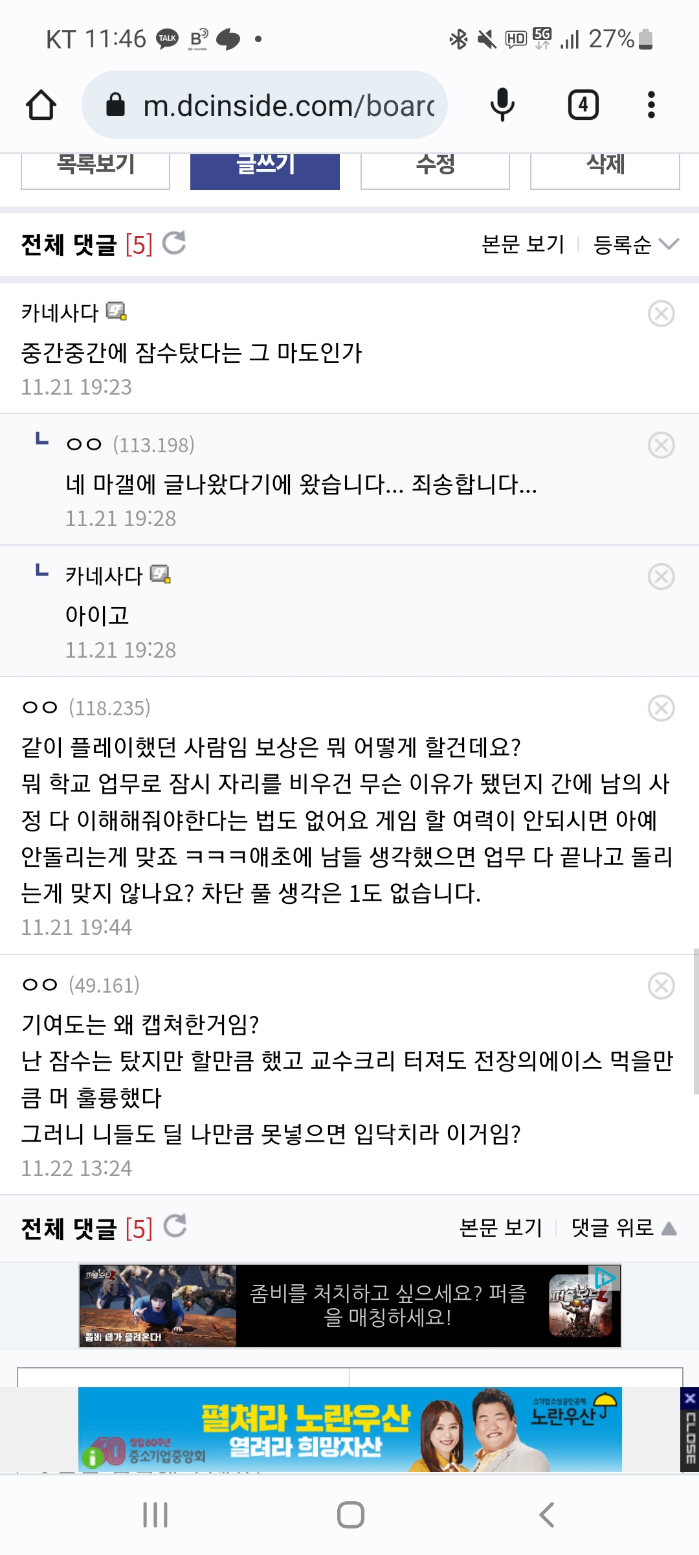Go to browser home page
699x1555 pixels.
point(41,104)
